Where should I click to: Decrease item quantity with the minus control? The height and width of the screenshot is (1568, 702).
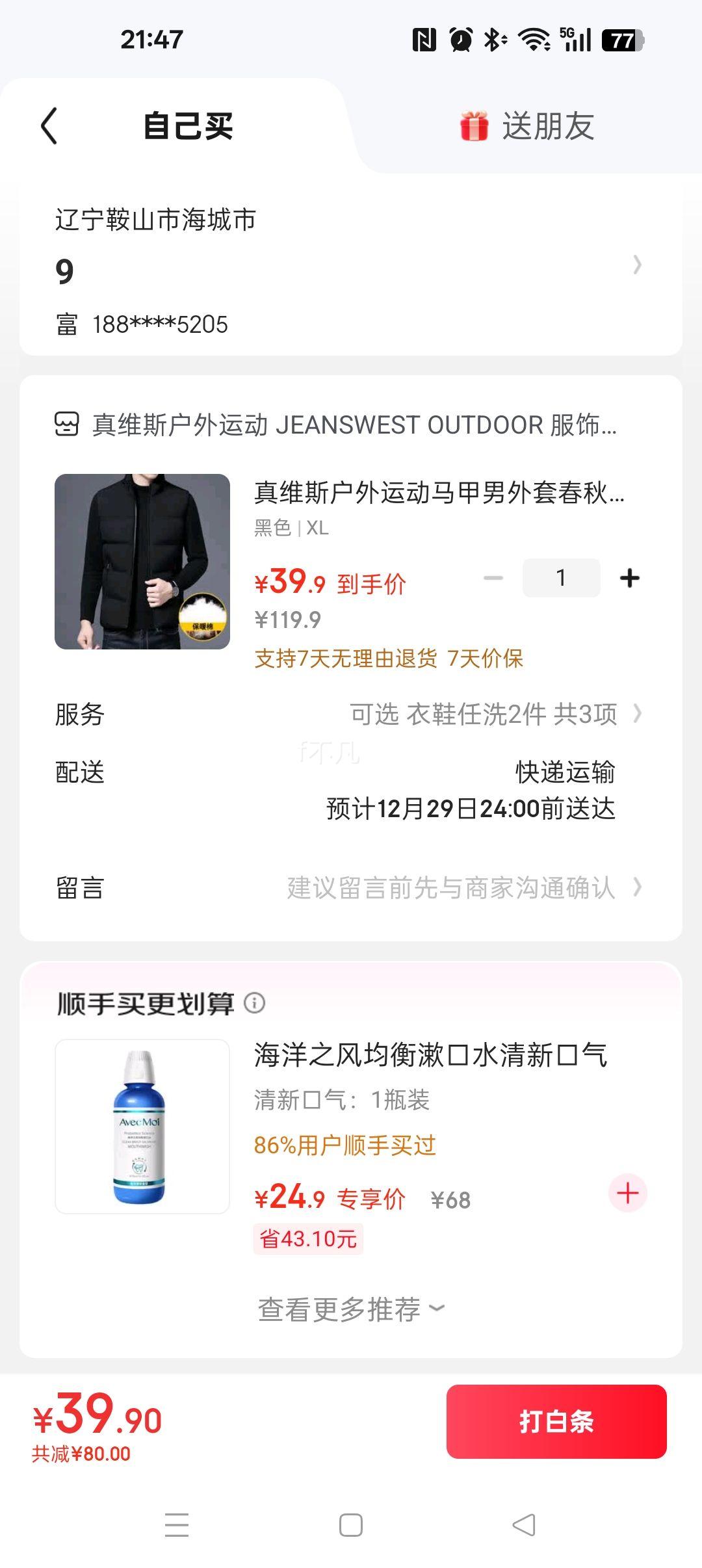(x=491, y=577)
